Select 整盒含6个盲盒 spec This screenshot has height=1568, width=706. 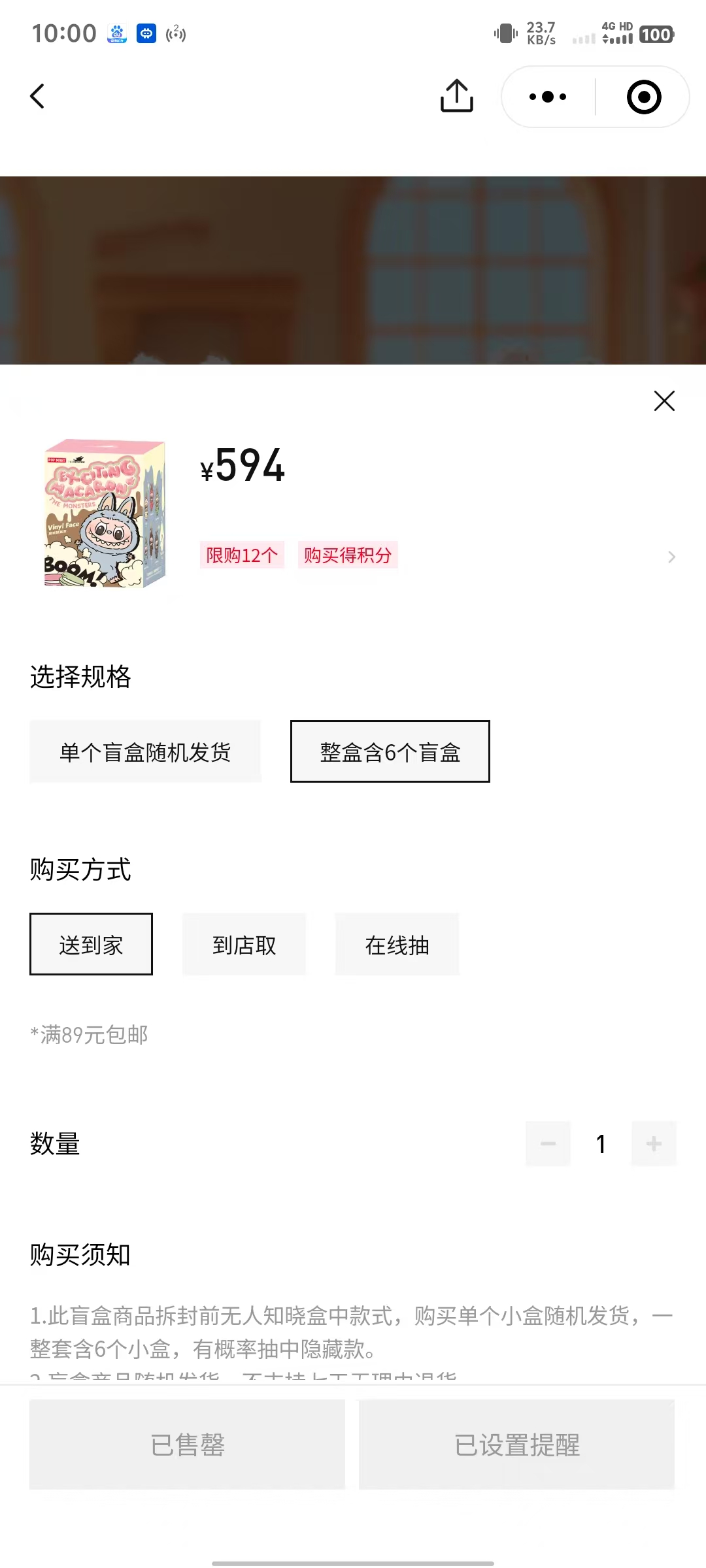[390, 751]
